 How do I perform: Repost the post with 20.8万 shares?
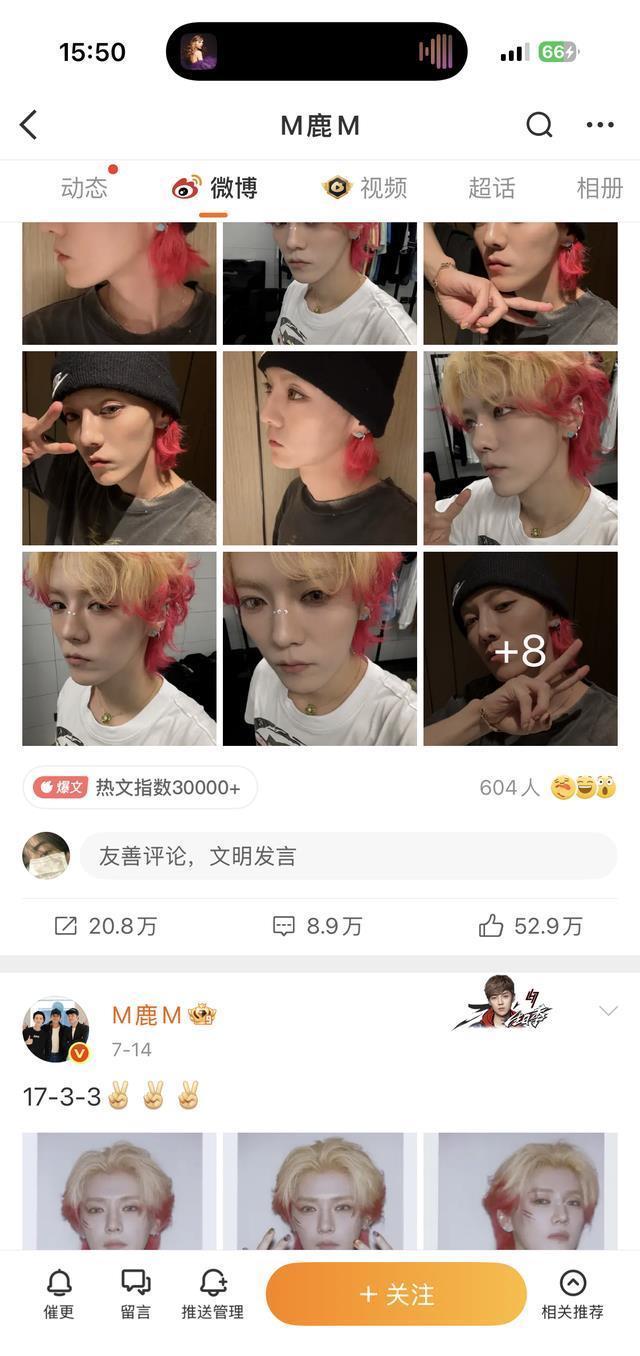click(106, 926)
